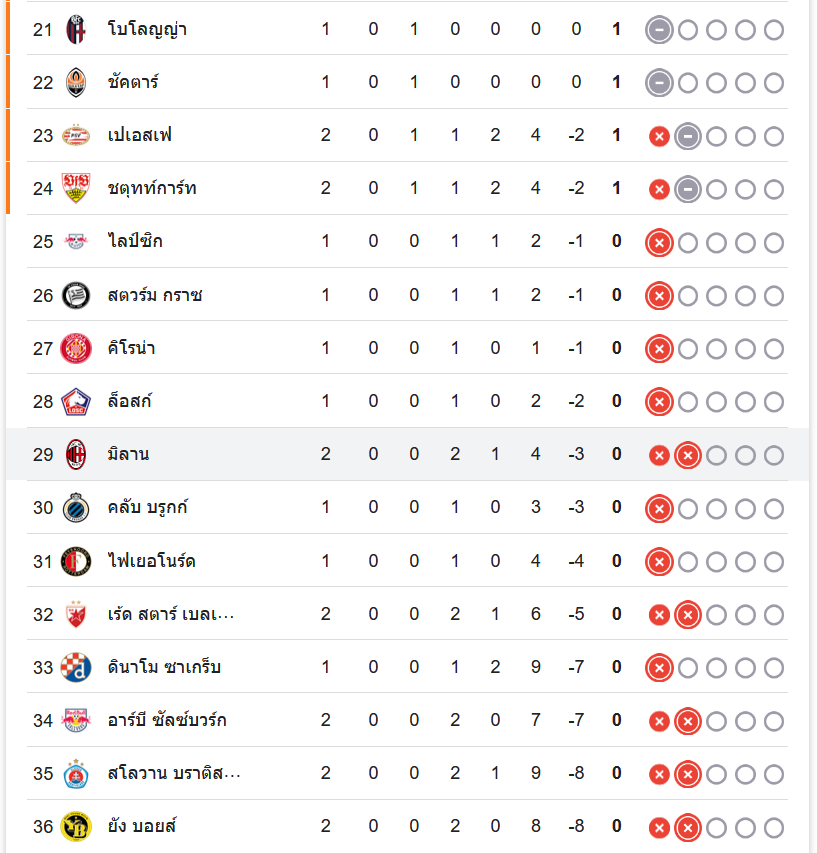This screenshot has height=853, width=817.
Task: Select the คิโรน่า row
Action: click(131, 348)
